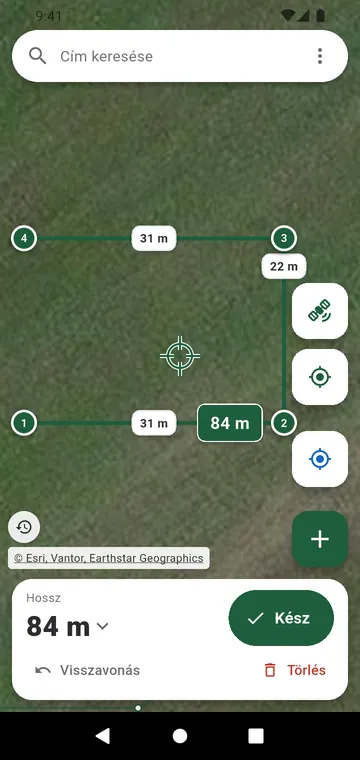Delete the measurement with Törlés
This screenshot has width=360, height=760.
pyautogui.click(x=295, y=670)
